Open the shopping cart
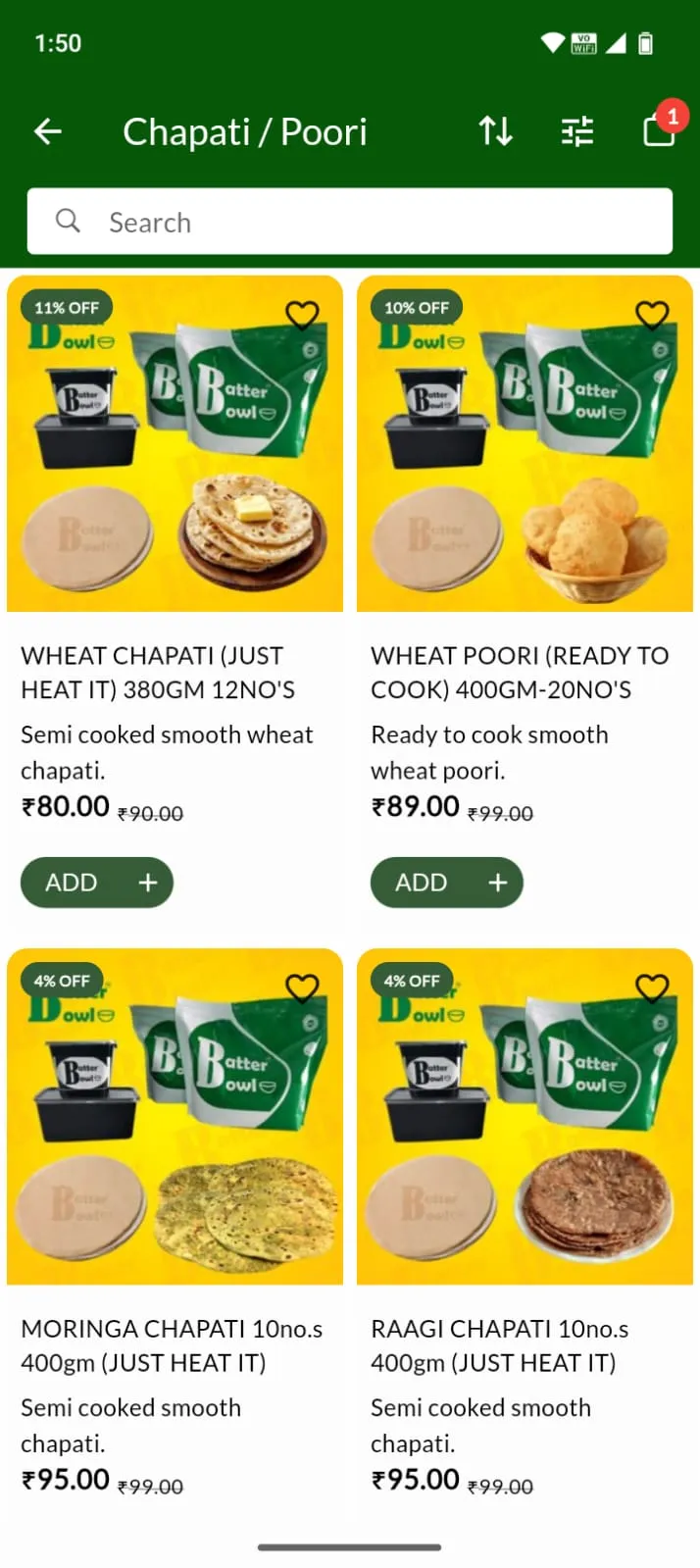Image resolution: width=700 pixels, height=1568 pixels. coord(659,130)
